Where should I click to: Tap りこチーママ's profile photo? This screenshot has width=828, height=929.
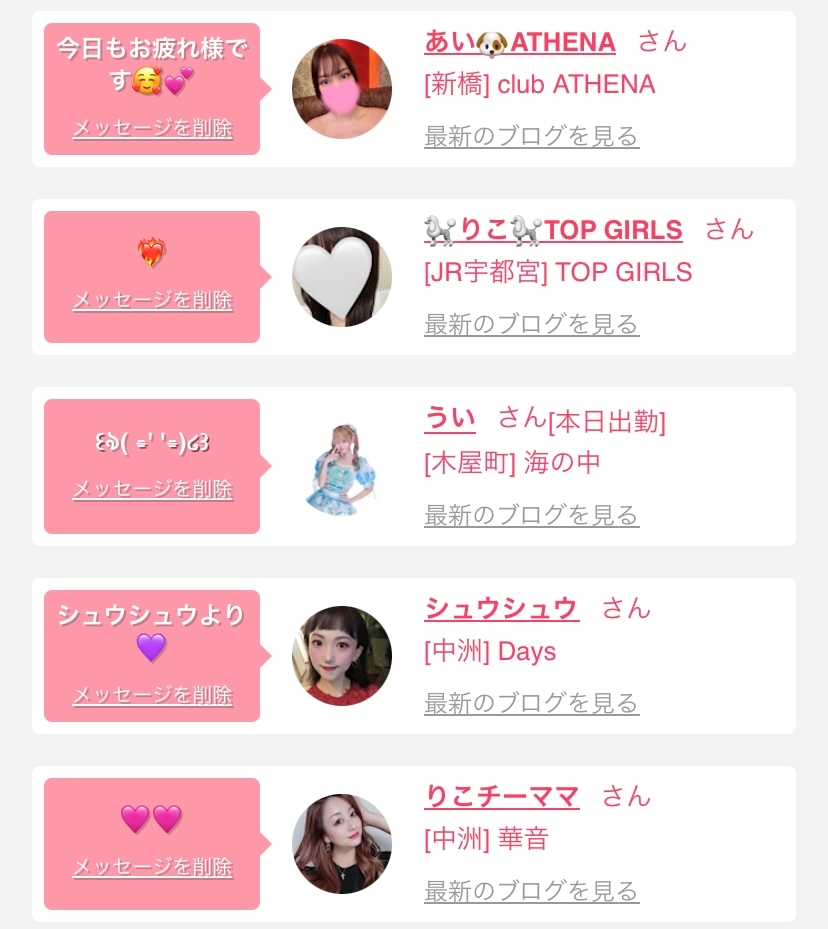click(x=342, y=844)
